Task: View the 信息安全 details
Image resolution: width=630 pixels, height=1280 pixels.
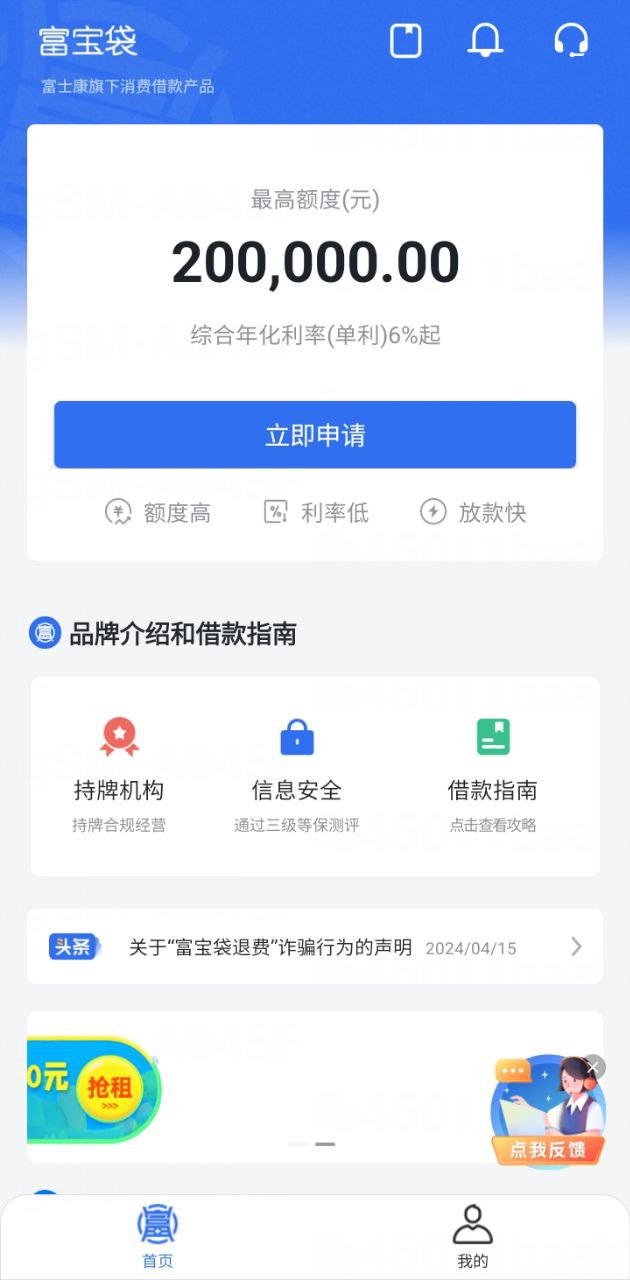Action: point(297,776)
